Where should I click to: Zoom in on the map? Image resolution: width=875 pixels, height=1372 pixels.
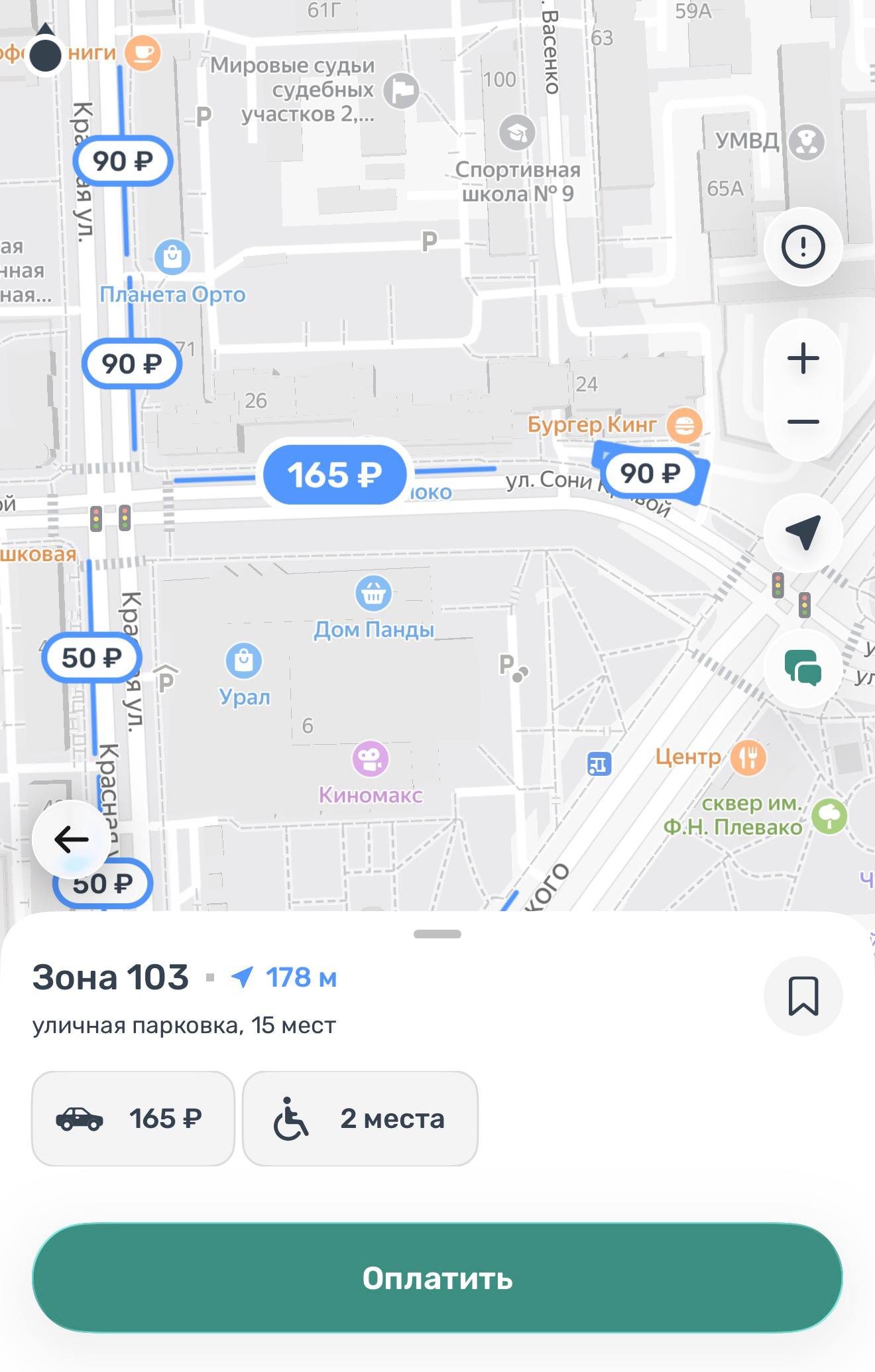pyautogui.click(x=803, y=358)
